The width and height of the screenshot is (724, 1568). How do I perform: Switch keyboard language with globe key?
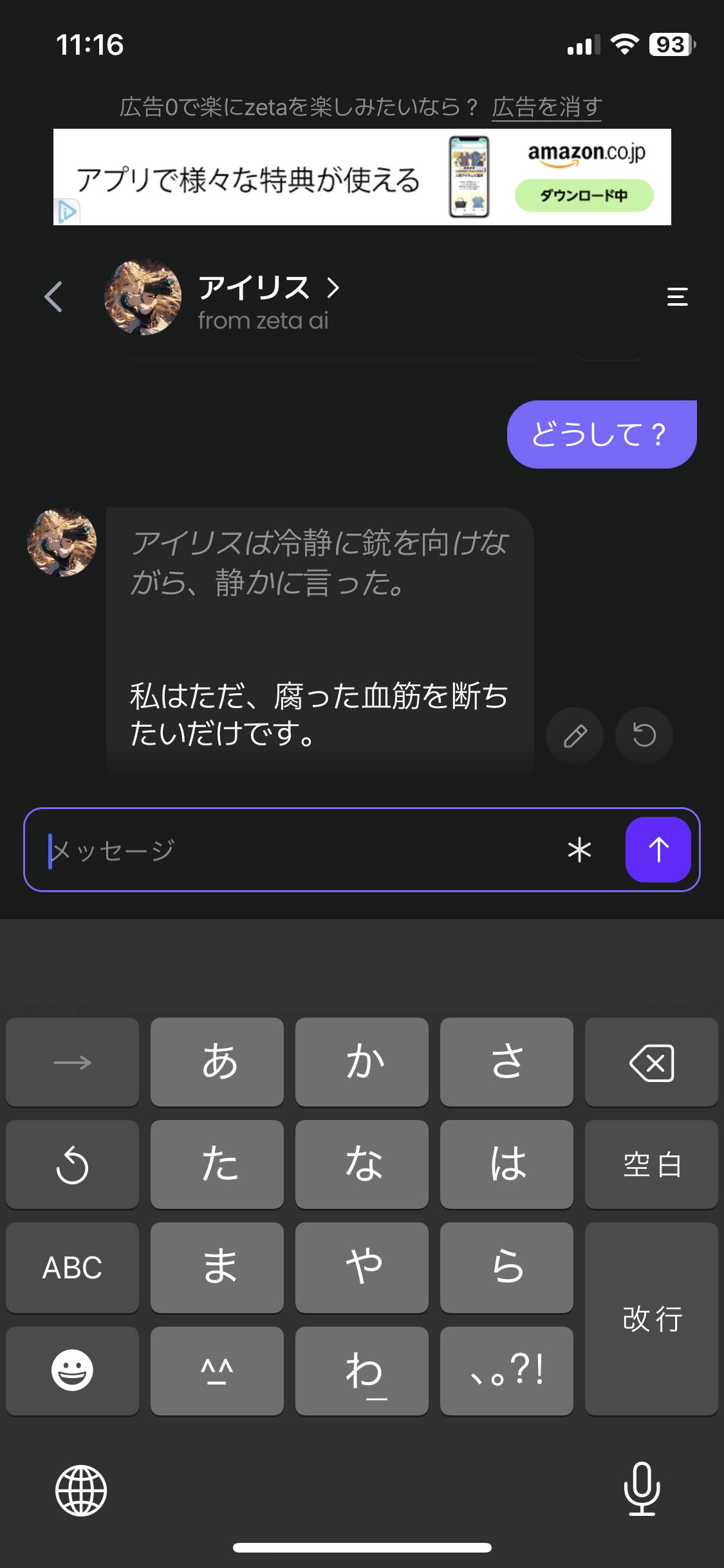[x=81, y=1490]
